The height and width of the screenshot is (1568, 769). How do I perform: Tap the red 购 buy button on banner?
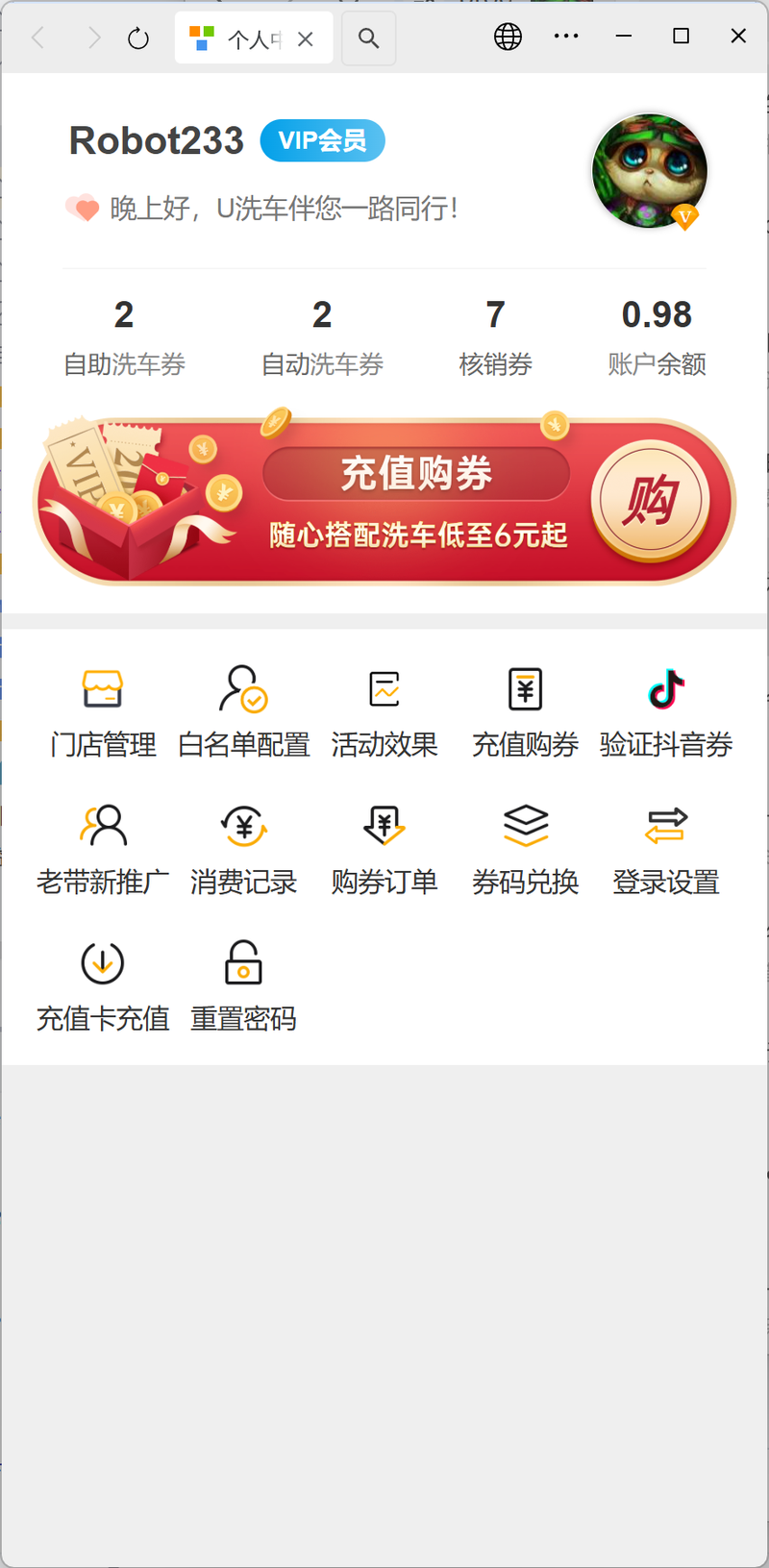pyautogui.click(x=651, y=501)
